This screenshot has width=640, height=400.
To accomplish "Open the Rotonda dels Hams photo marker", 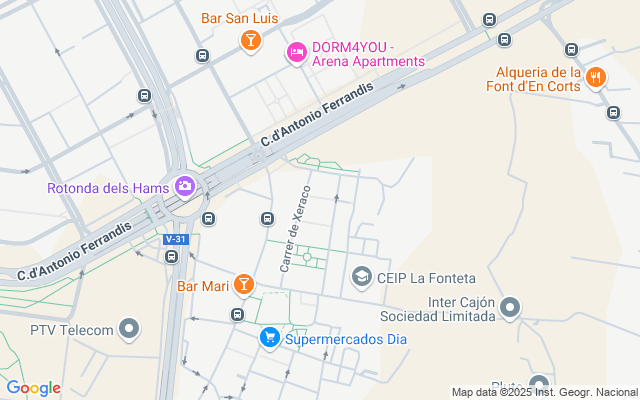I will click(x=185, y=186).
